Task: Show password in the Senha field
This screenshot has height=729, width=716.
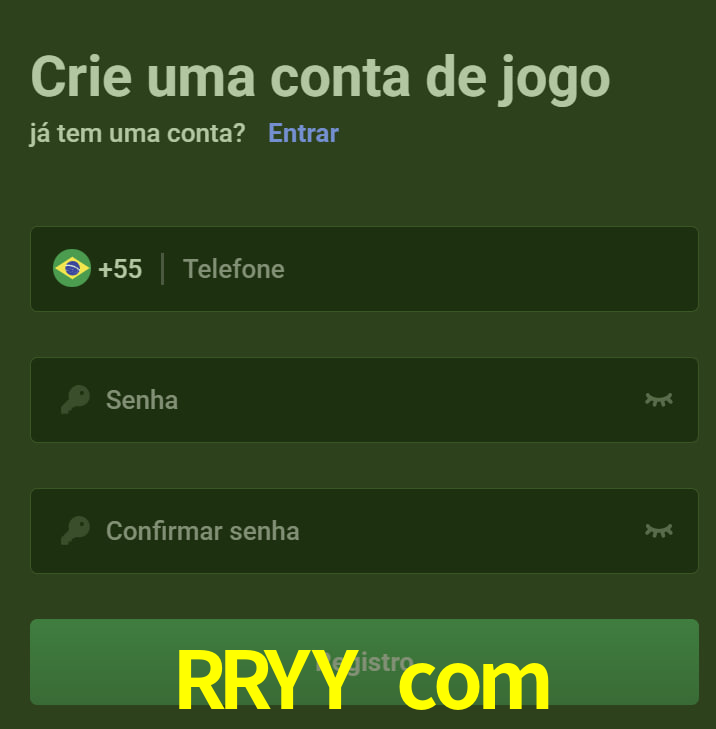Action: click(658, 400)
